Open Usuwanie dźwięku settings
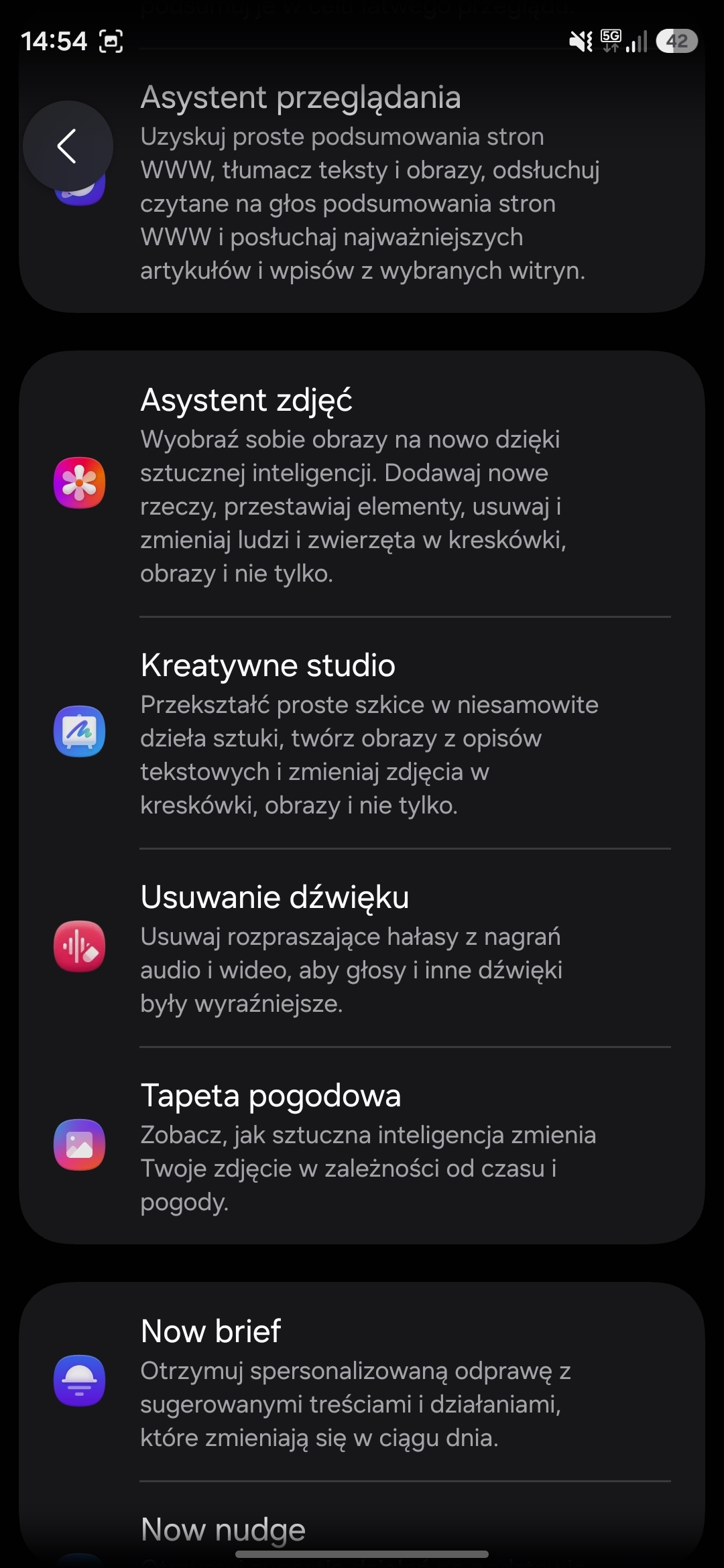This screenshot has height=1568, width=724. coord(362,948)
